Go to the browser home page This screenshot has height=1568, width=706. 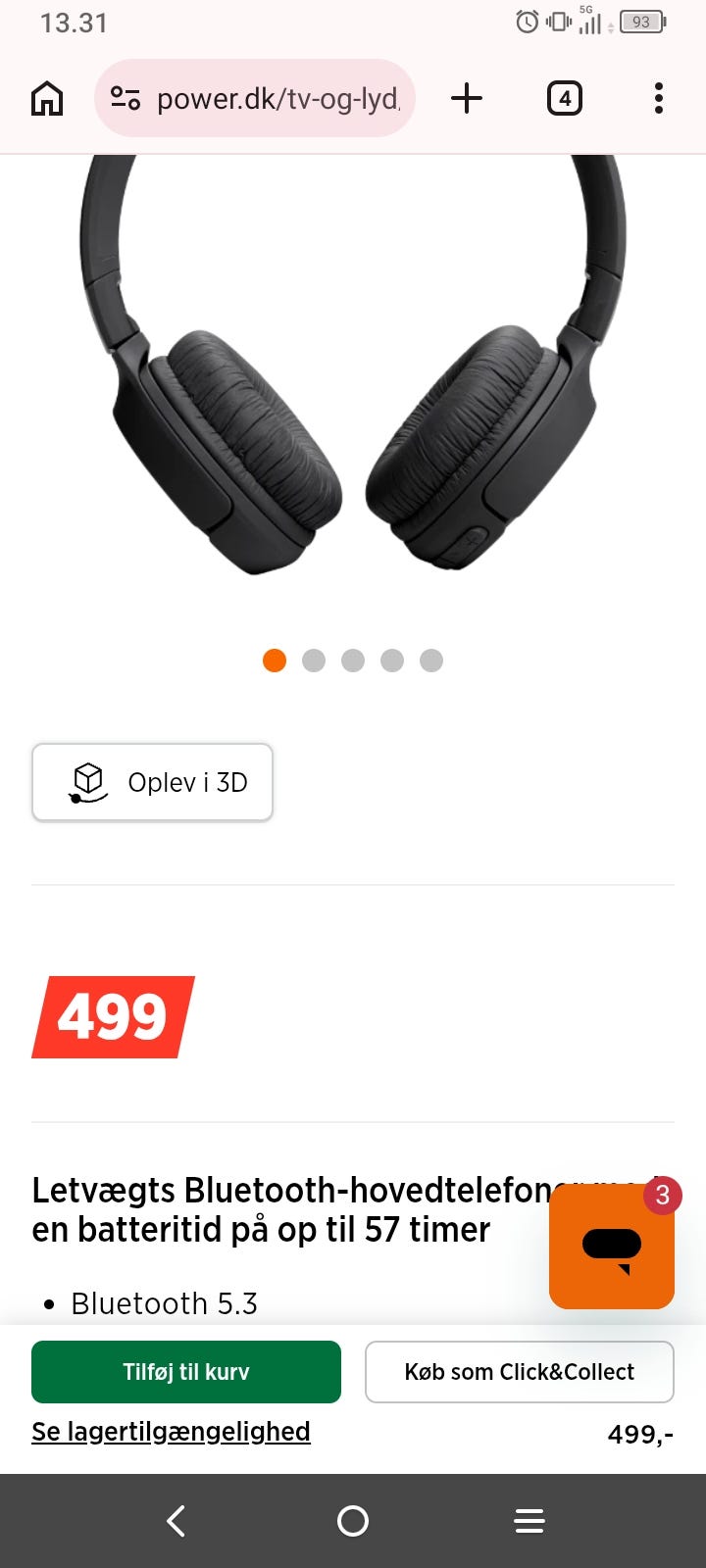47,99
